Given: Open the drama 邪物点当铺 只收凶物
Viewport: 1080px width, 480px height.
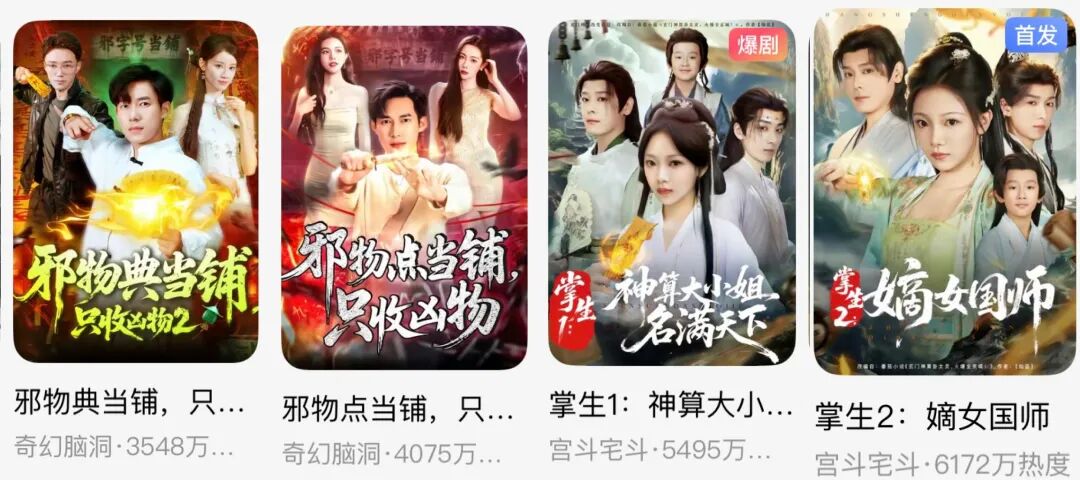Looking at the screenshot, I should 403,197.
